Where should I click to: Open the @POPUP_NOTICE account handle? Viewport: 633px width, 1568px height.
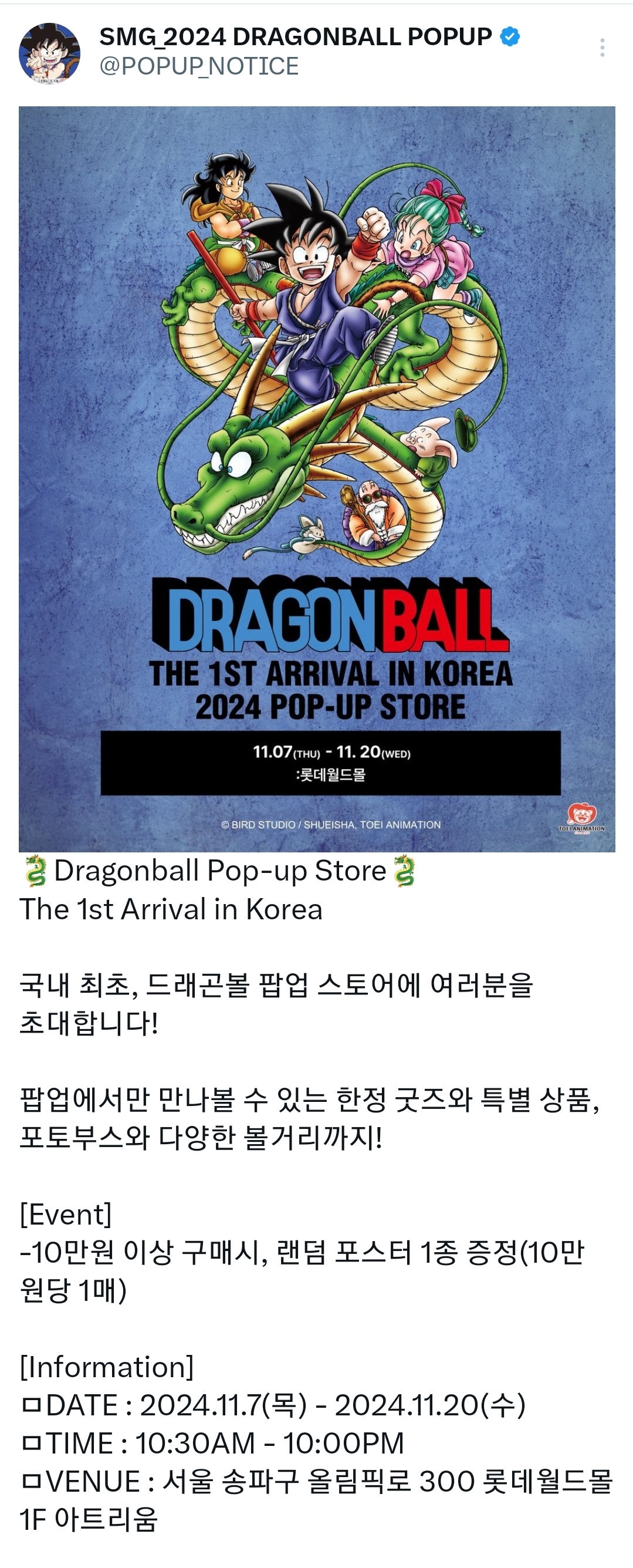[x=199, y=66]
